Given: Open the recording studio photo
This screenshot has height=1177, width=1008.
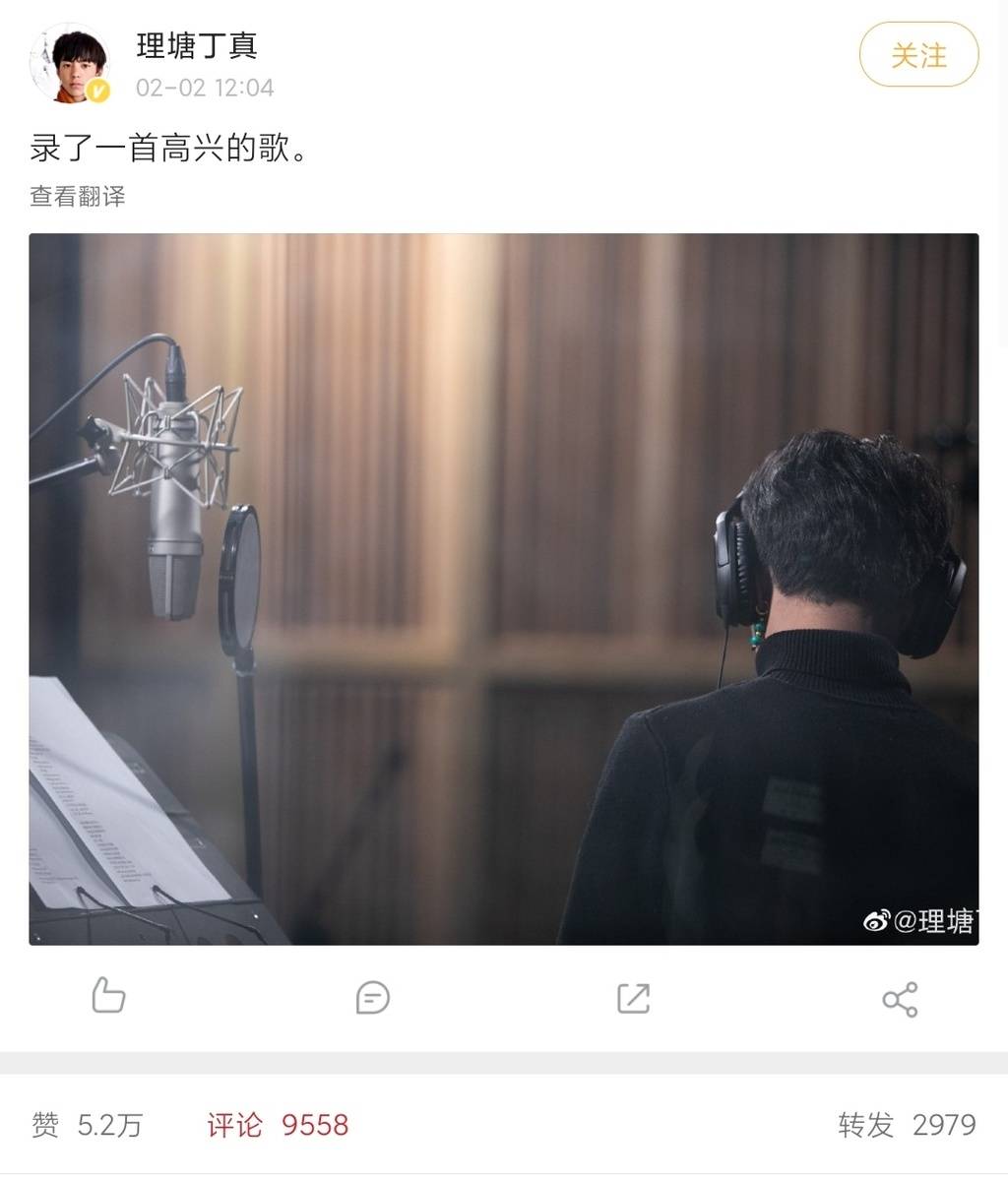Looking at the screenshot, I should point(503,588).
